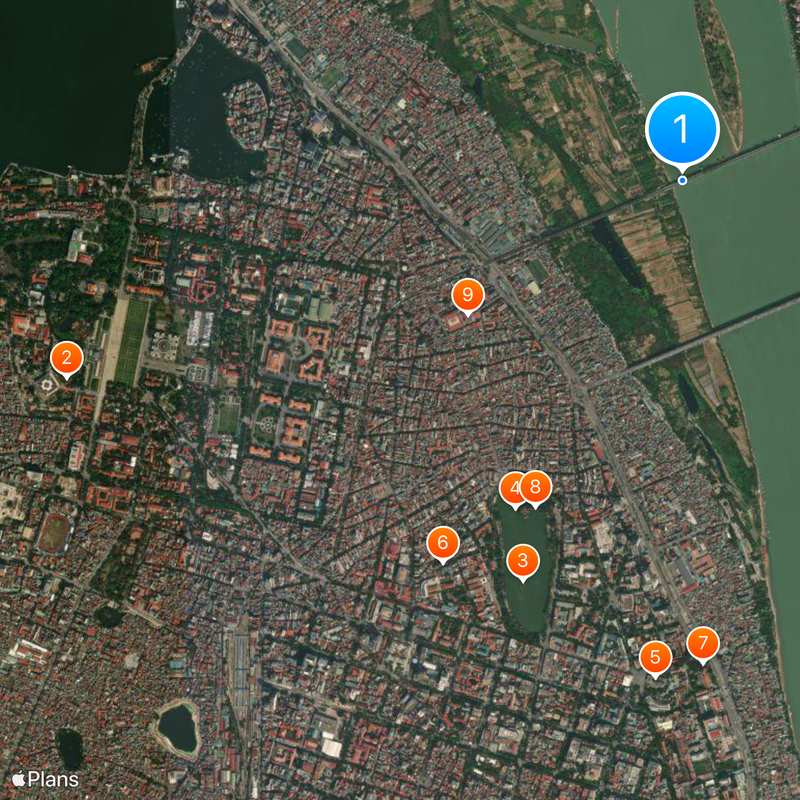Image resolution: width=800 pixels, height=800 pixels.
Task: Select orange pin number 5
Action: [x=655, y=658]
